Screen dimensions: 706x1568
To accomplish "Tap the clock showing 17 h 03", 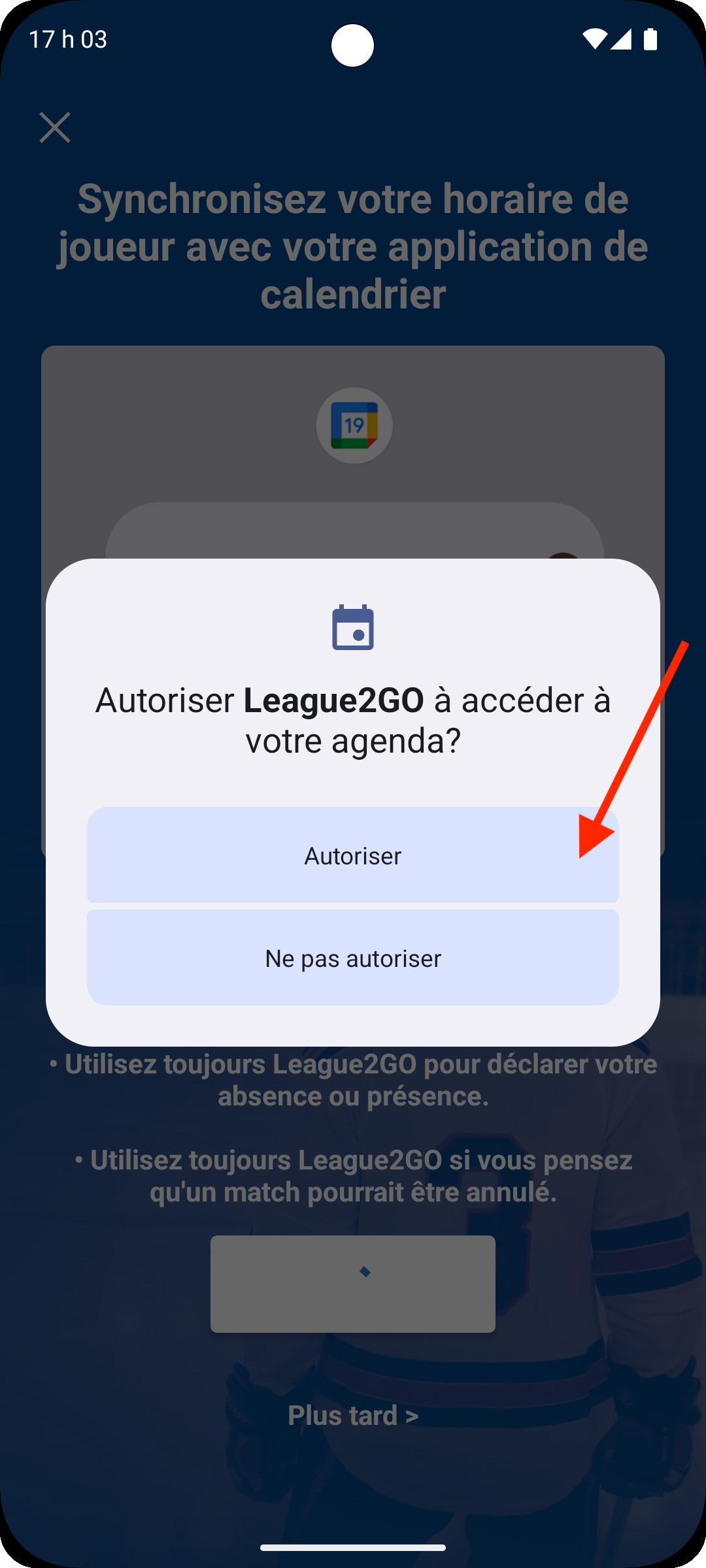I will 68,39.
